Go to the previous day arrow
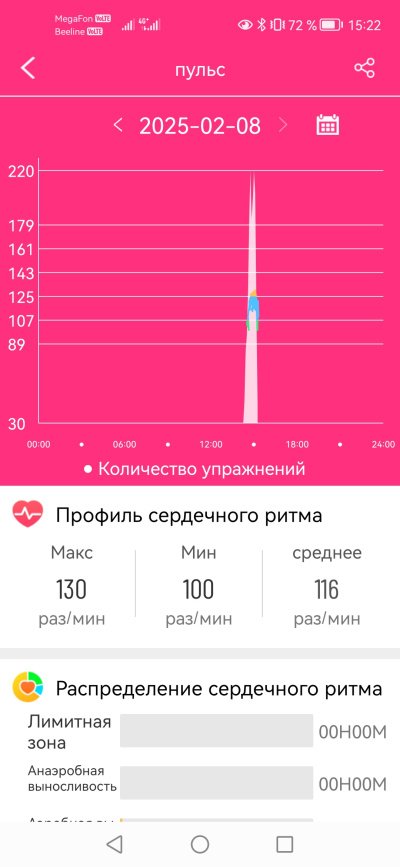 pos(117,126)
